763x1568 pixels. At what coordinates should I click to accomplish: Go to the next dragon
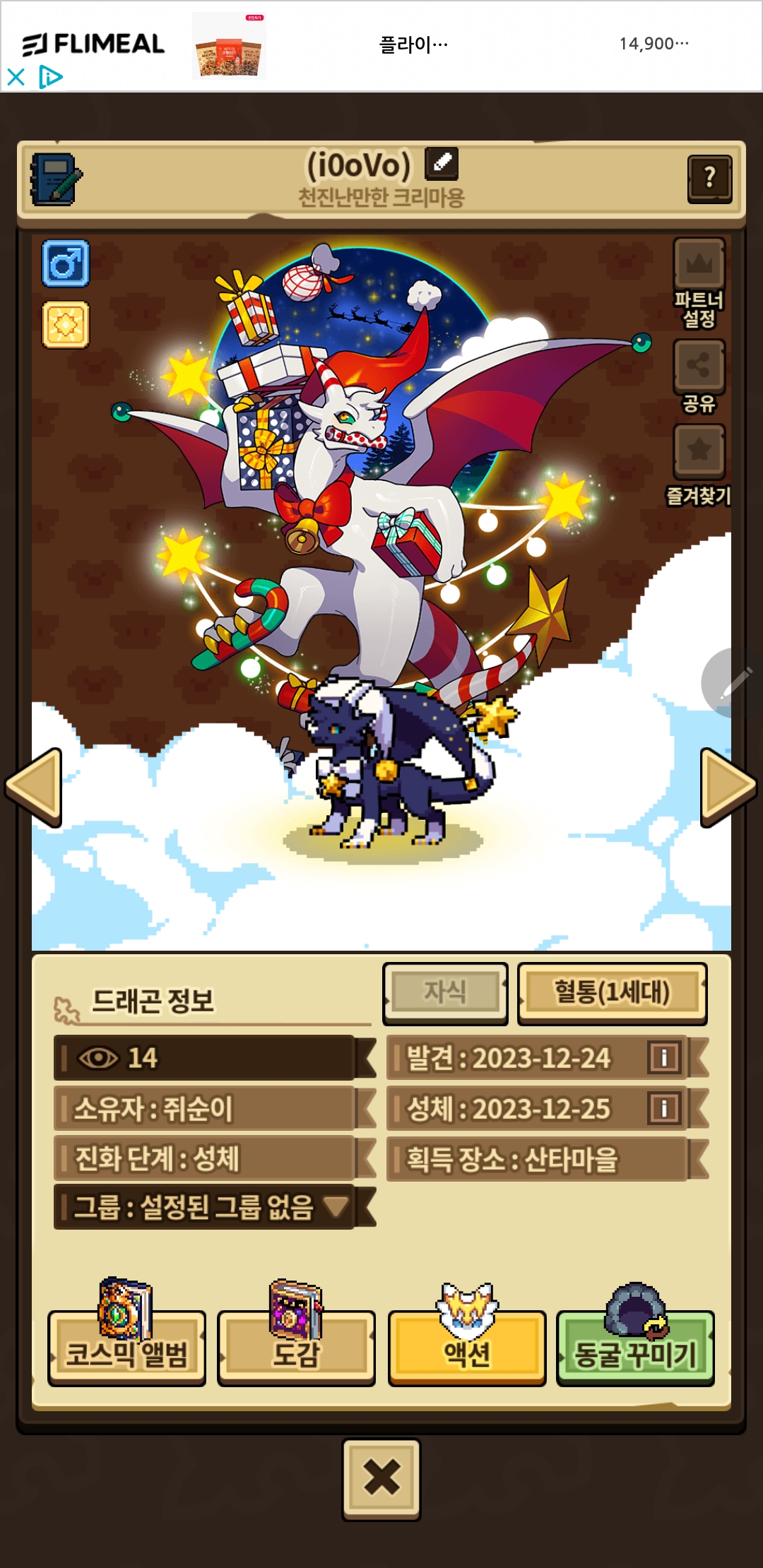(x=728, y=787)
